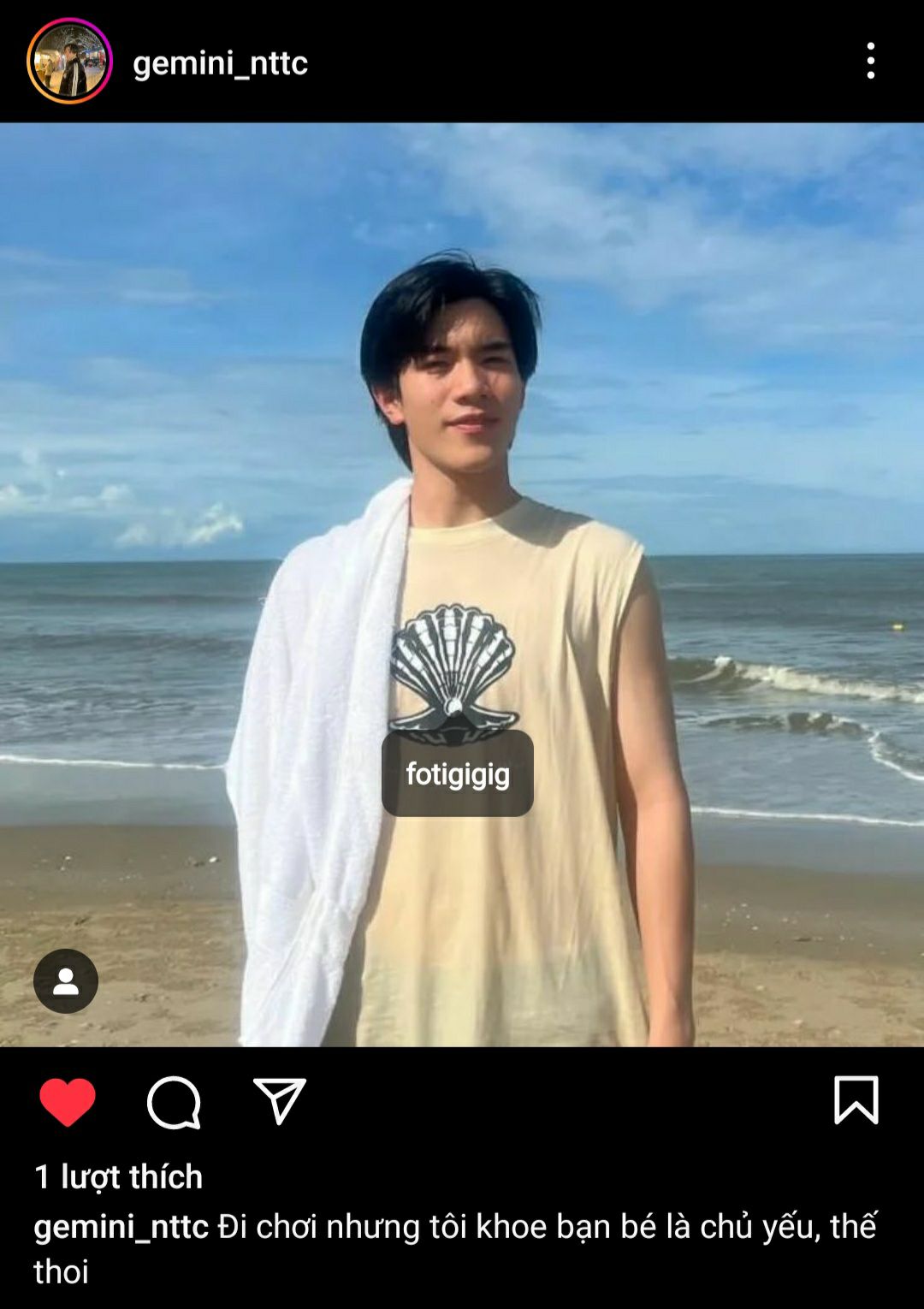Open comments on this post
The height and width of the screenshot is (1309, 924).
point(174,1102)
